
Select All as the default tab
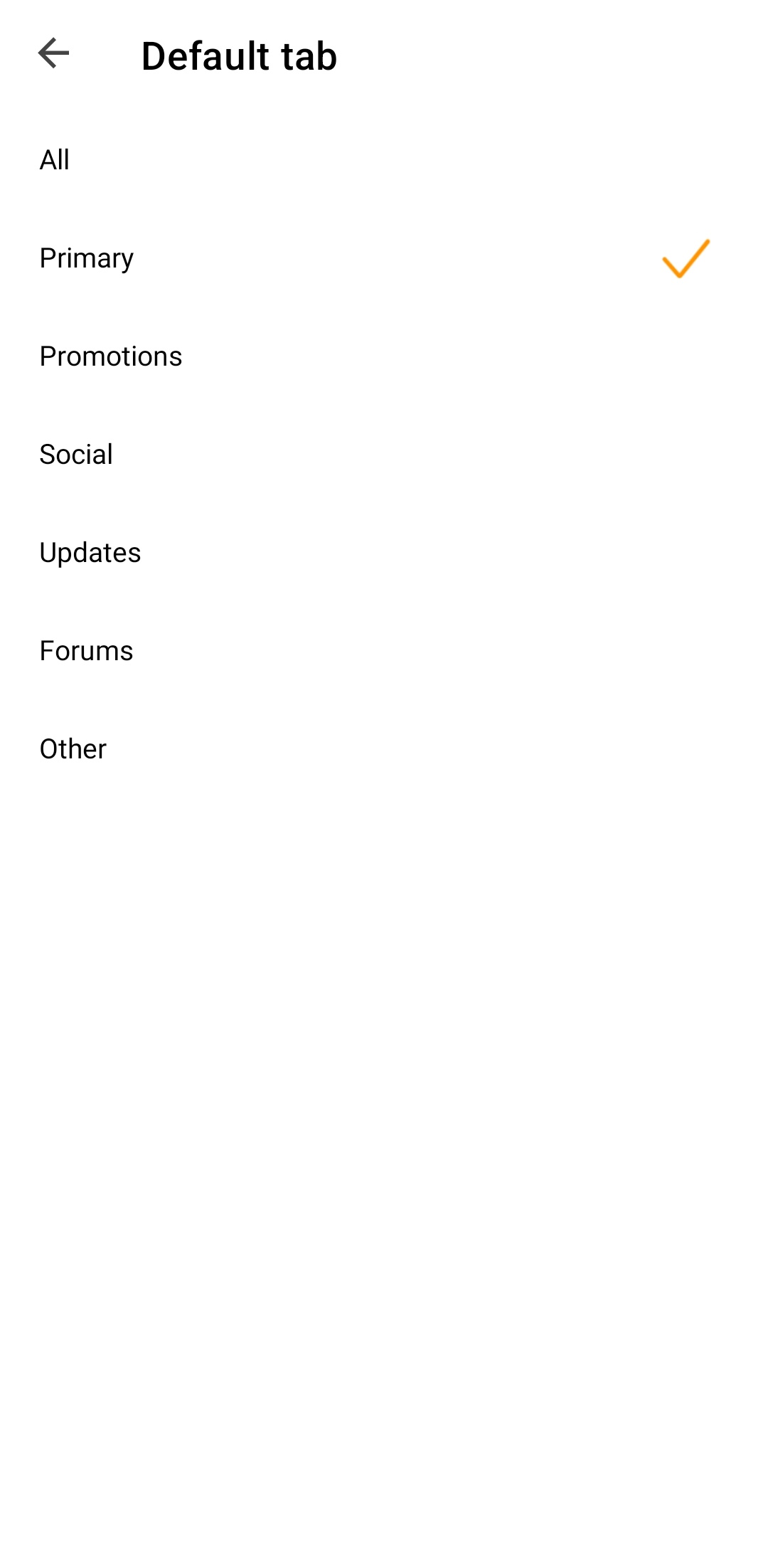click(x=384, y=160)
